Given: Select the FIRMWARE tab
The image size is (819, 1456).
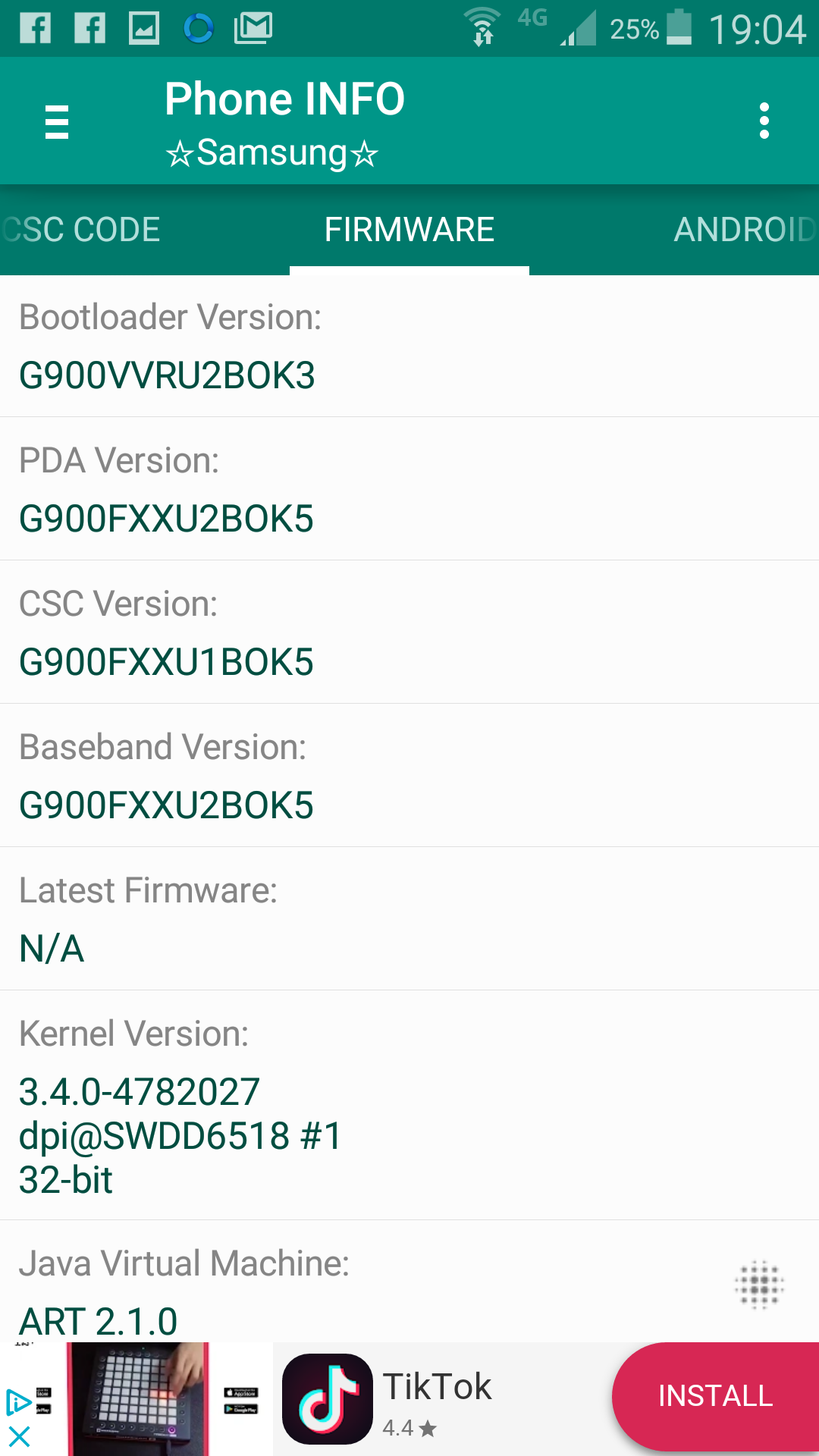Looking at the screenshot, I should pos(409,230).
